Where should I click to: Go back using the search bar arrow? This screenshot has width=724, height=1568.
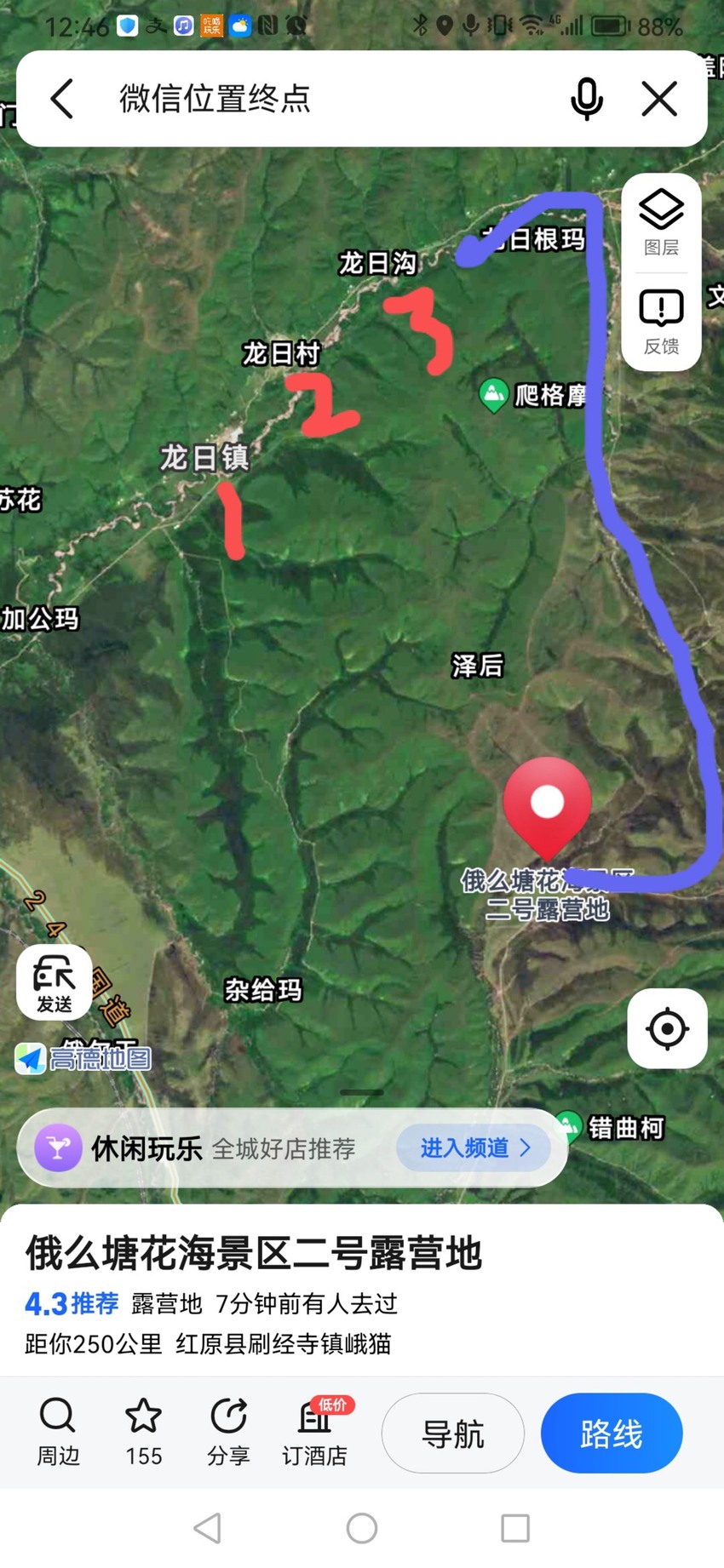tap(62, 99)
